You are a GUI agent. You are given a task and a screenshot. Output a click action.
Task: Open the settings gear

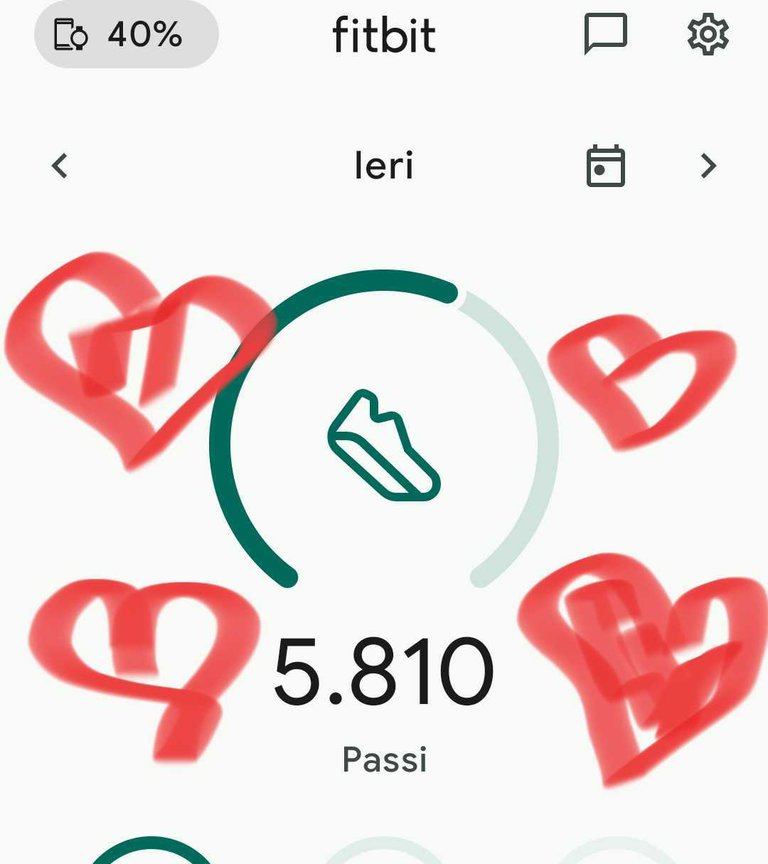tap(708, 35)
